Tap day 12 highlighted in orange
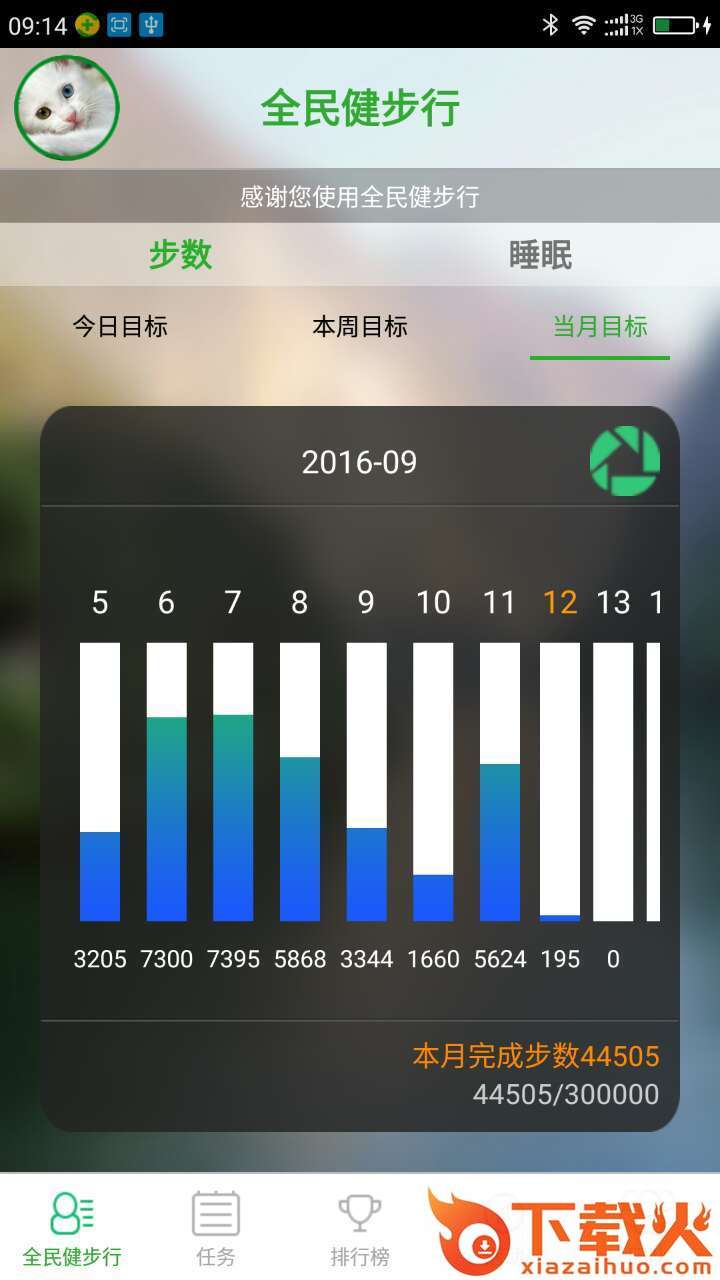720x1280 pixels. click(x=561, y=603)
